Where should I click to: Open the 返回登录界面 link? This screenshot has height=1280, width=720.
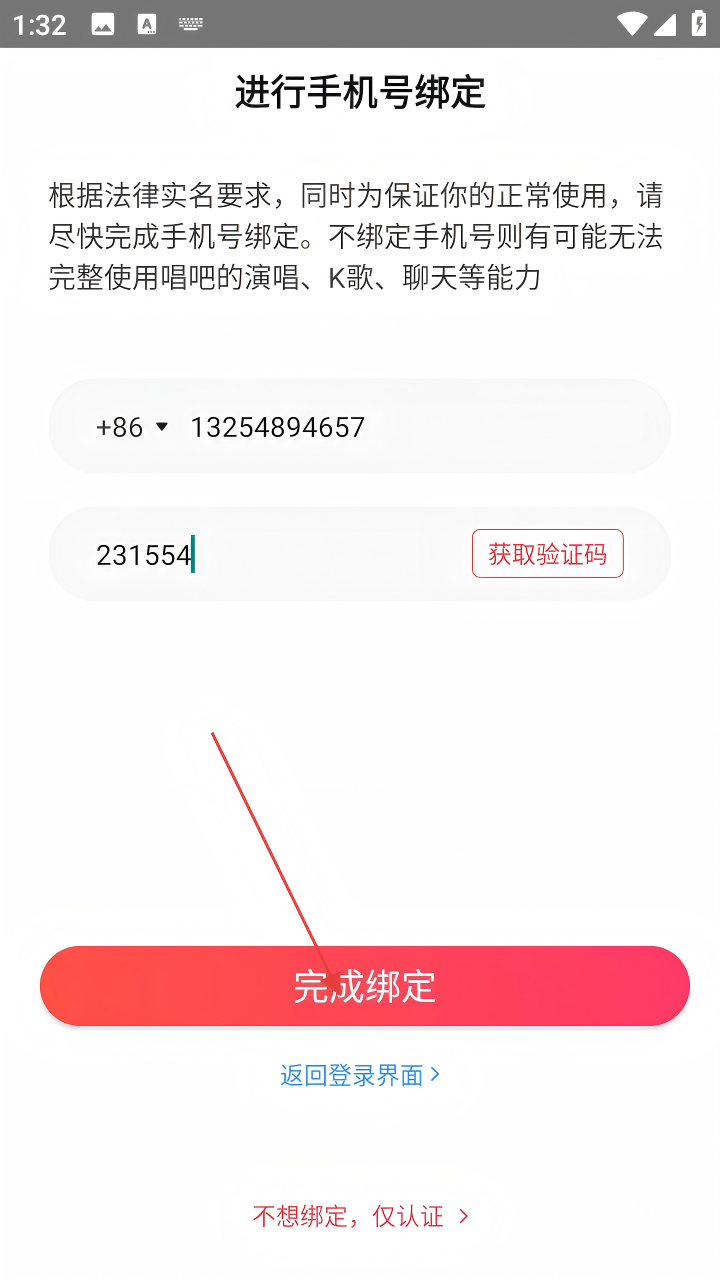[x=360, y=1075]
